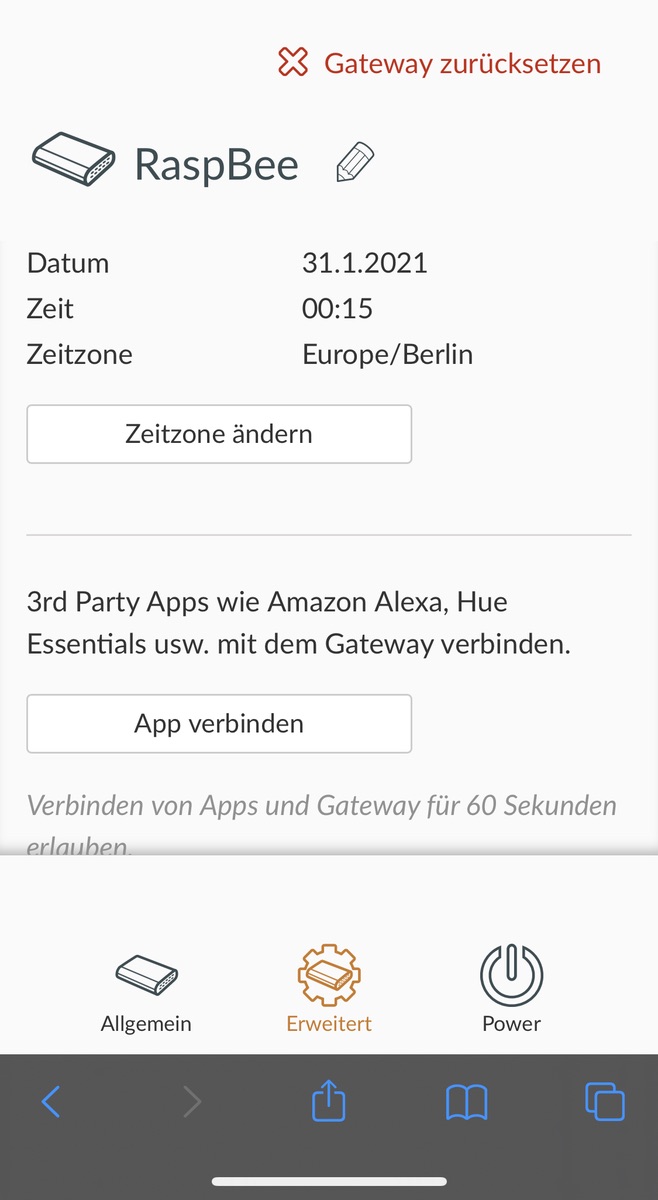Go back in the browser

pyautogui.click(x=51, y=1102)
